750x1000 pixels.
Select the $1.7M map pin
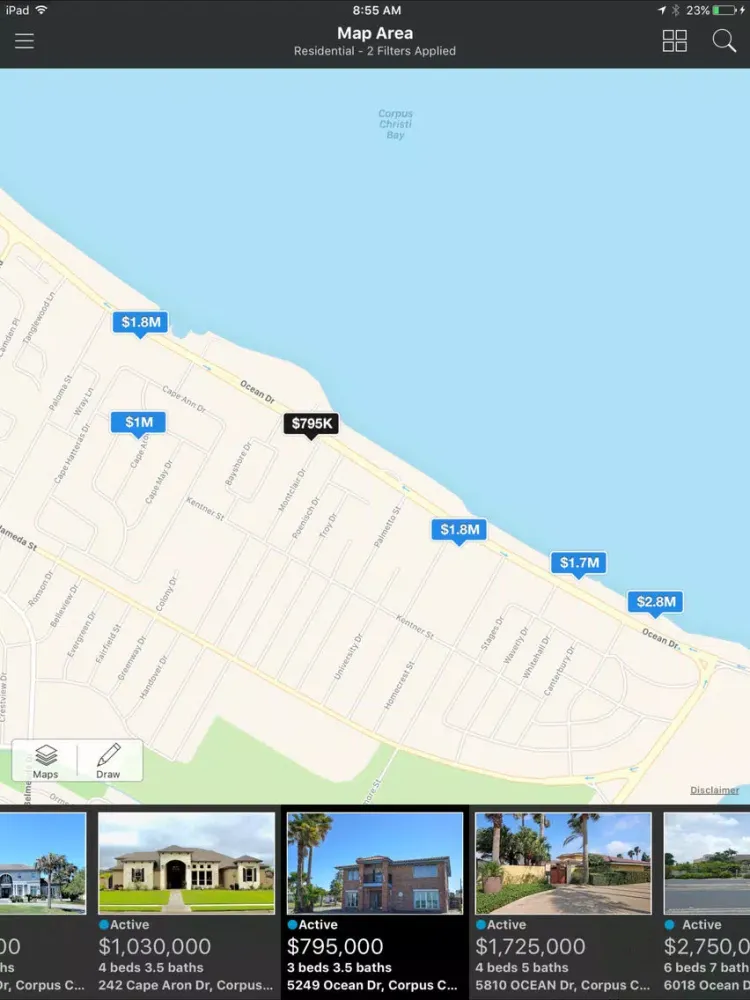[x=579, y=563]
